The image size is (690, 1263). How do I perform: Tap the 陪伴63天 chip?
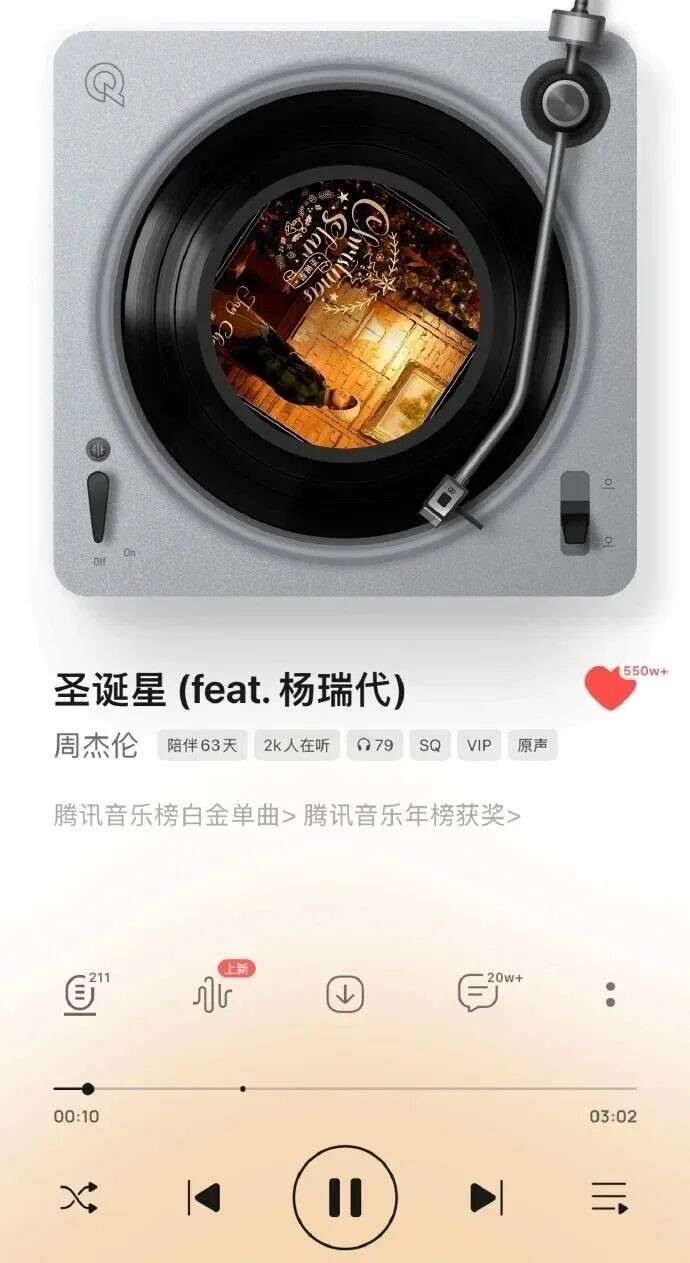pos(203,745)
